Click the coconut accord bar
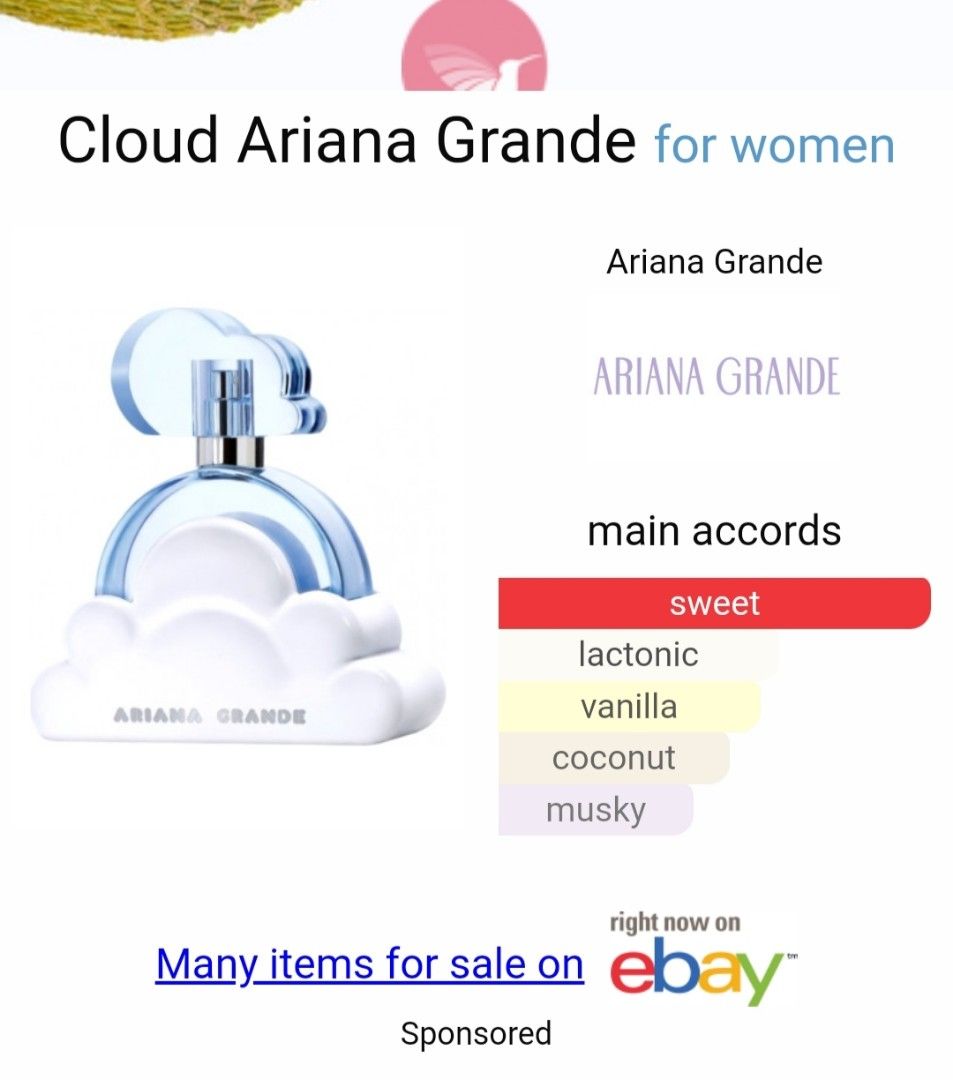The width and height of the screenshot is (953, 1080). coord(615,757)
